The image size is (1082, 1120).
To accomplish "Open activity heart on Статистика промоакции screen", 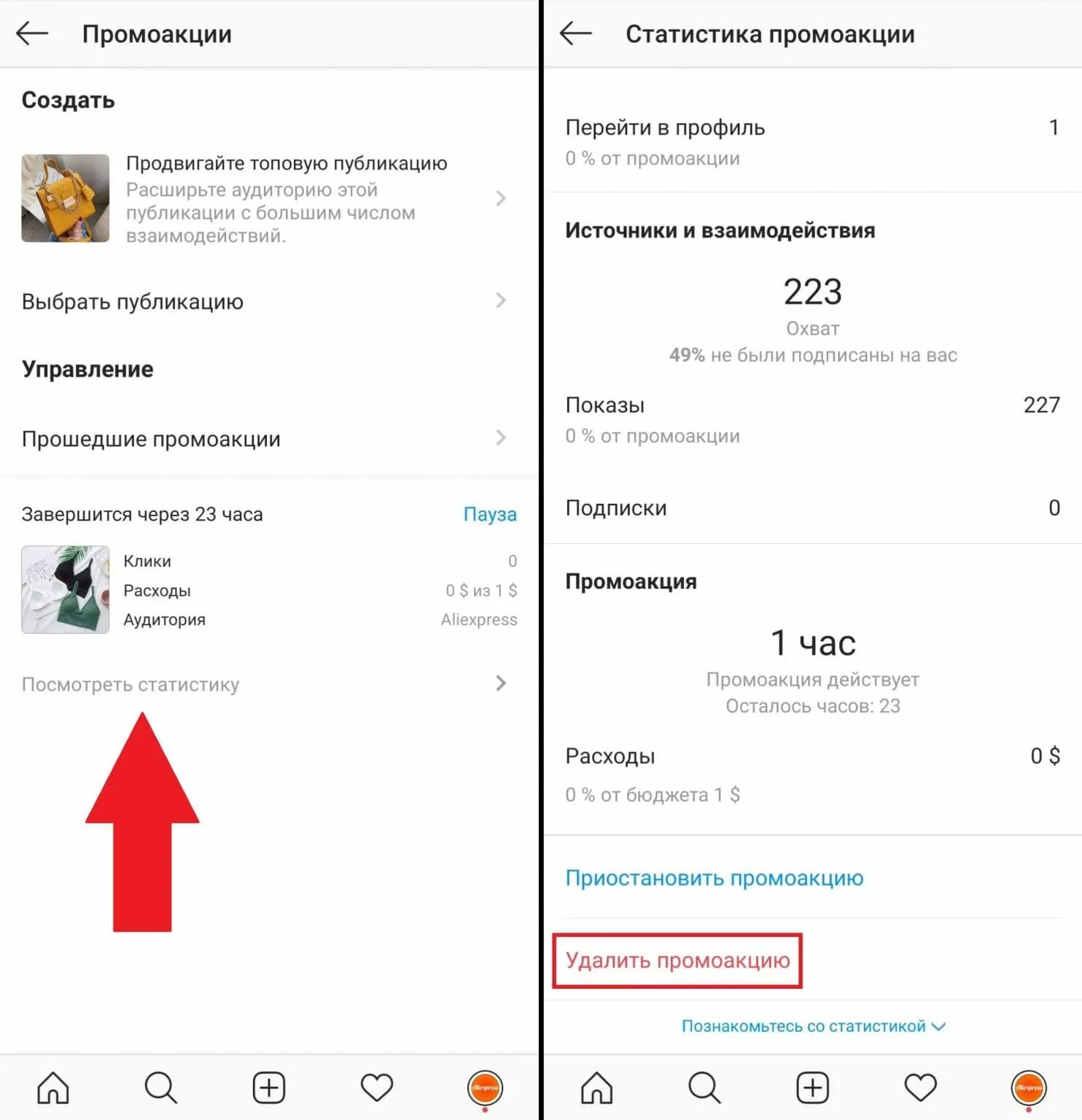I will tap(920, 1088).
